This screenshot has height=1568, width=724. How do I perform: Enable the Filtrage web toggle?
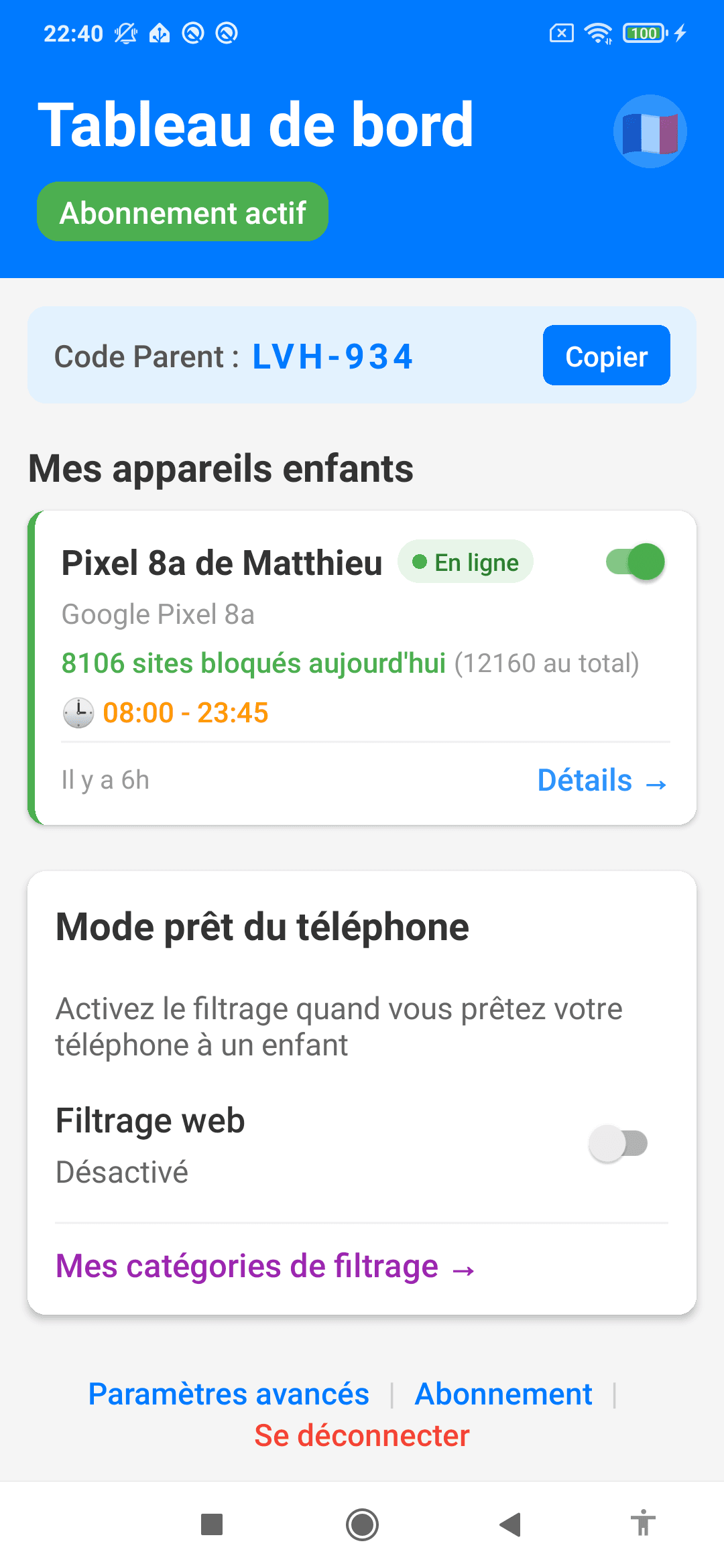point(617,1145)
